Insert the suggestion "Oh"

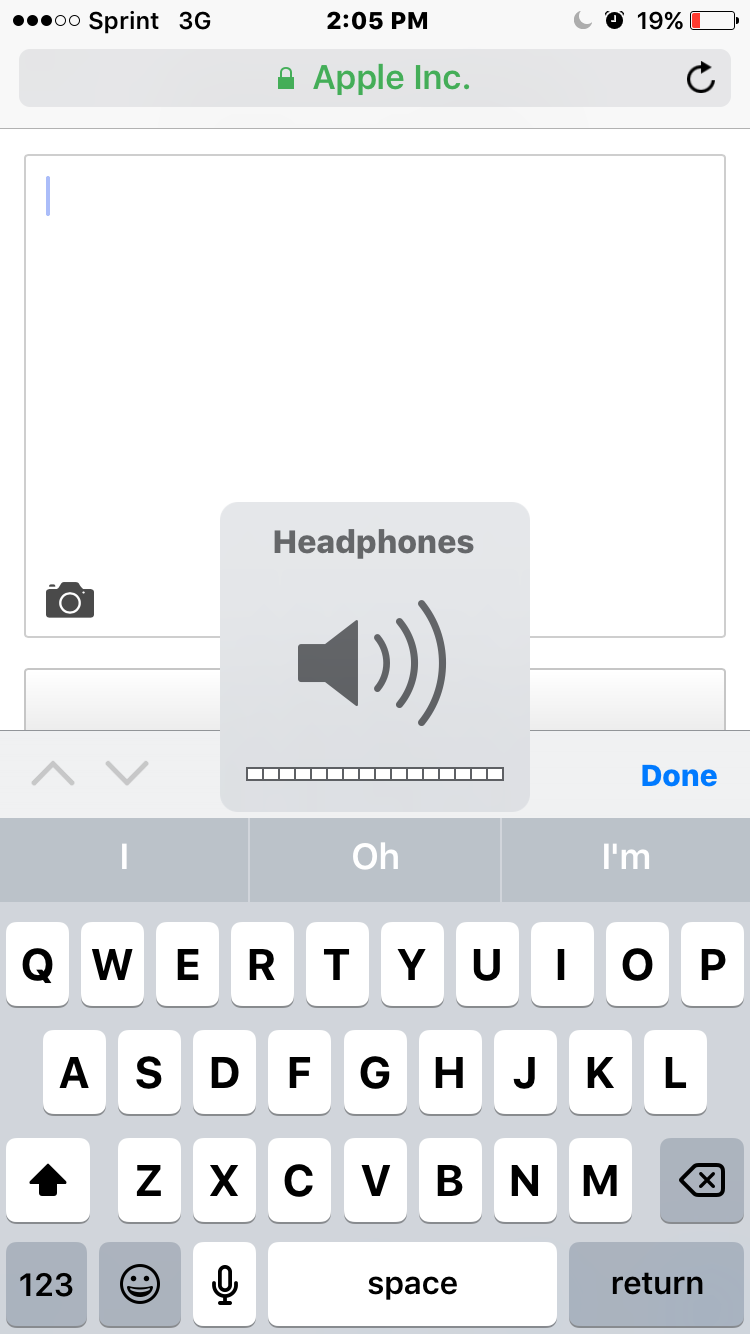[375, 858]
